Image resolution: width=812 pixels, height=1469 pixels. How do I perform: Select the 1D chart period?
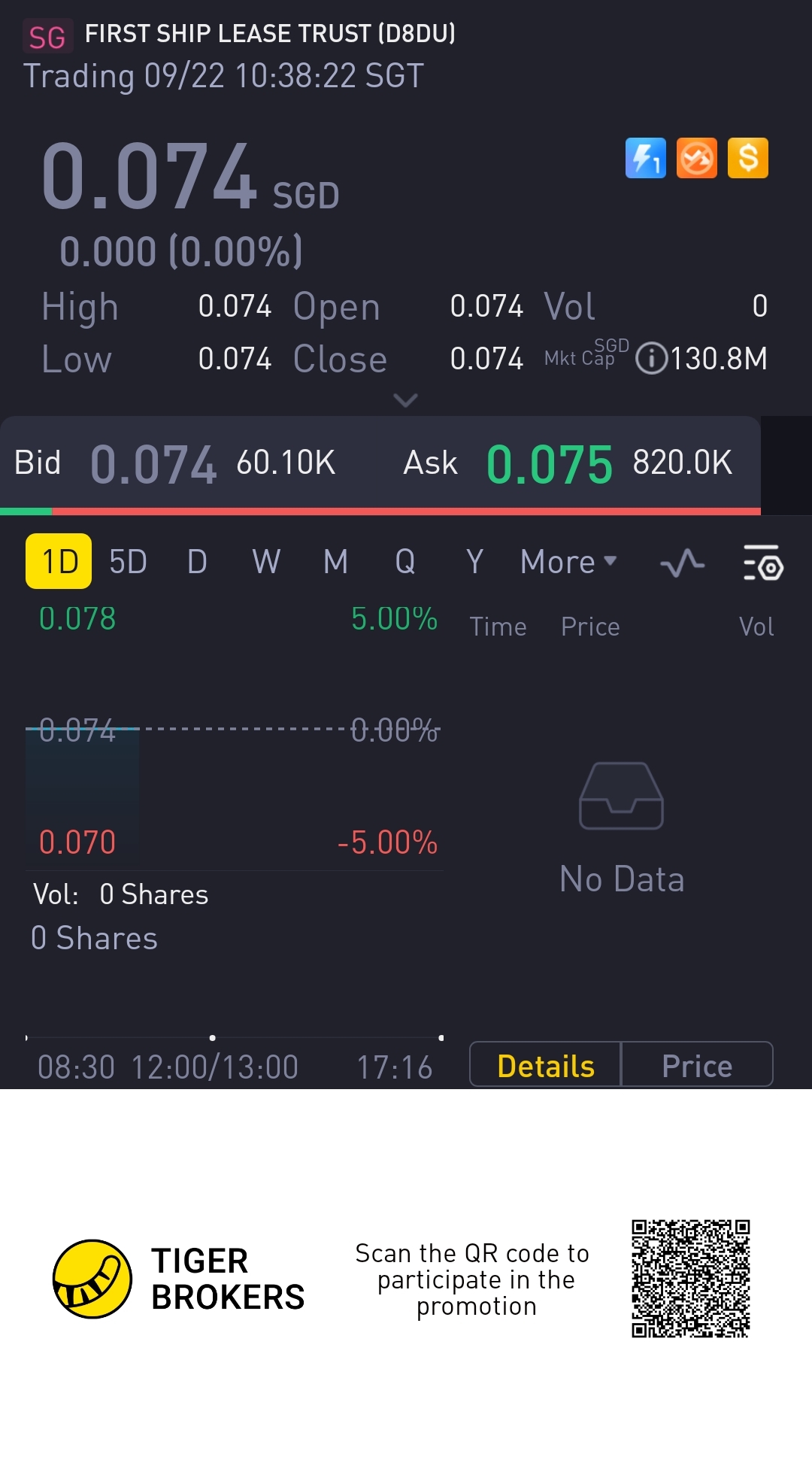point(59,561)
